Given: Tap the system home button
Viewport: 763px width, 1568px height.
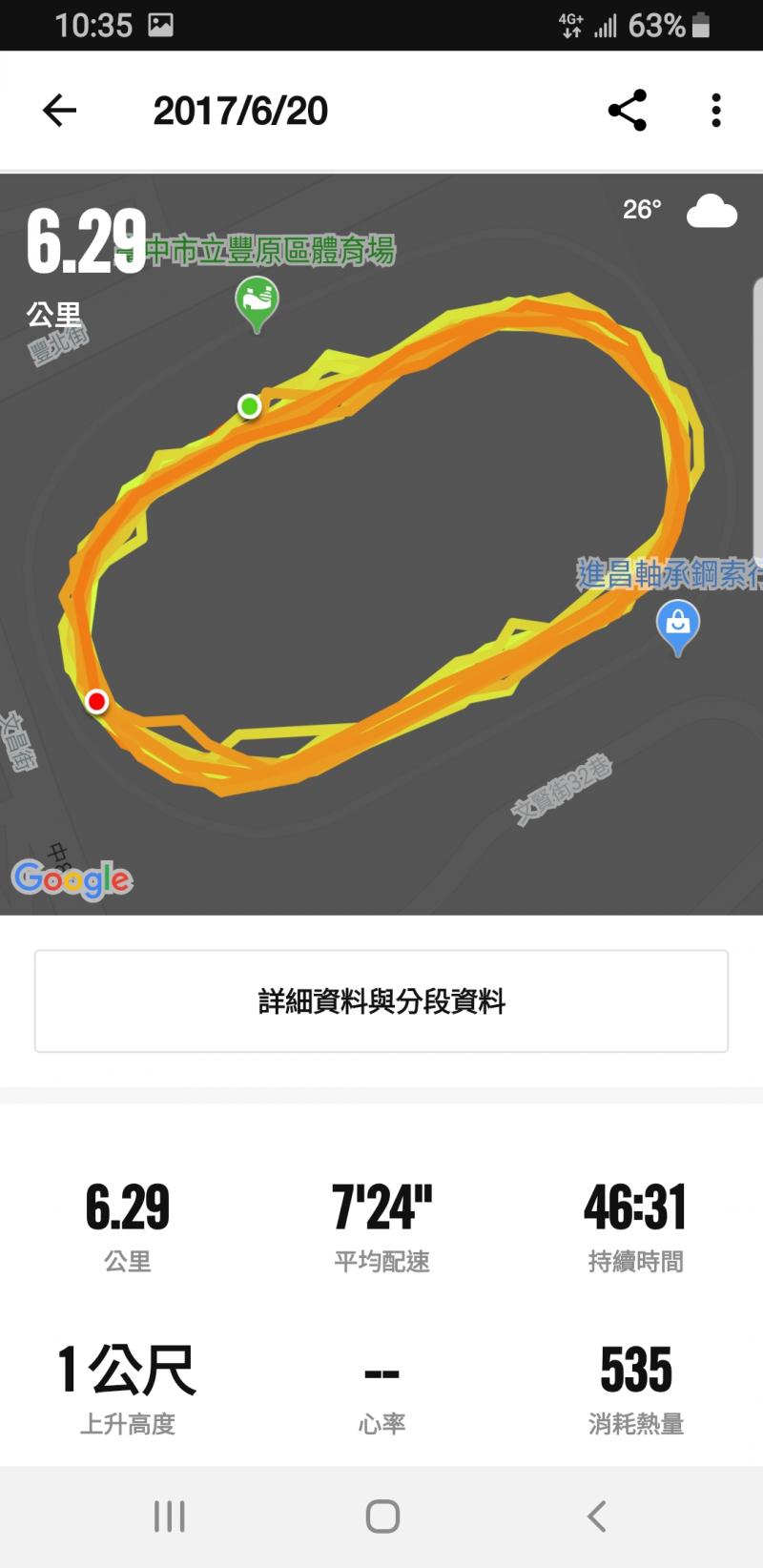Looking at the screenshot, I should coord(382,1516).
